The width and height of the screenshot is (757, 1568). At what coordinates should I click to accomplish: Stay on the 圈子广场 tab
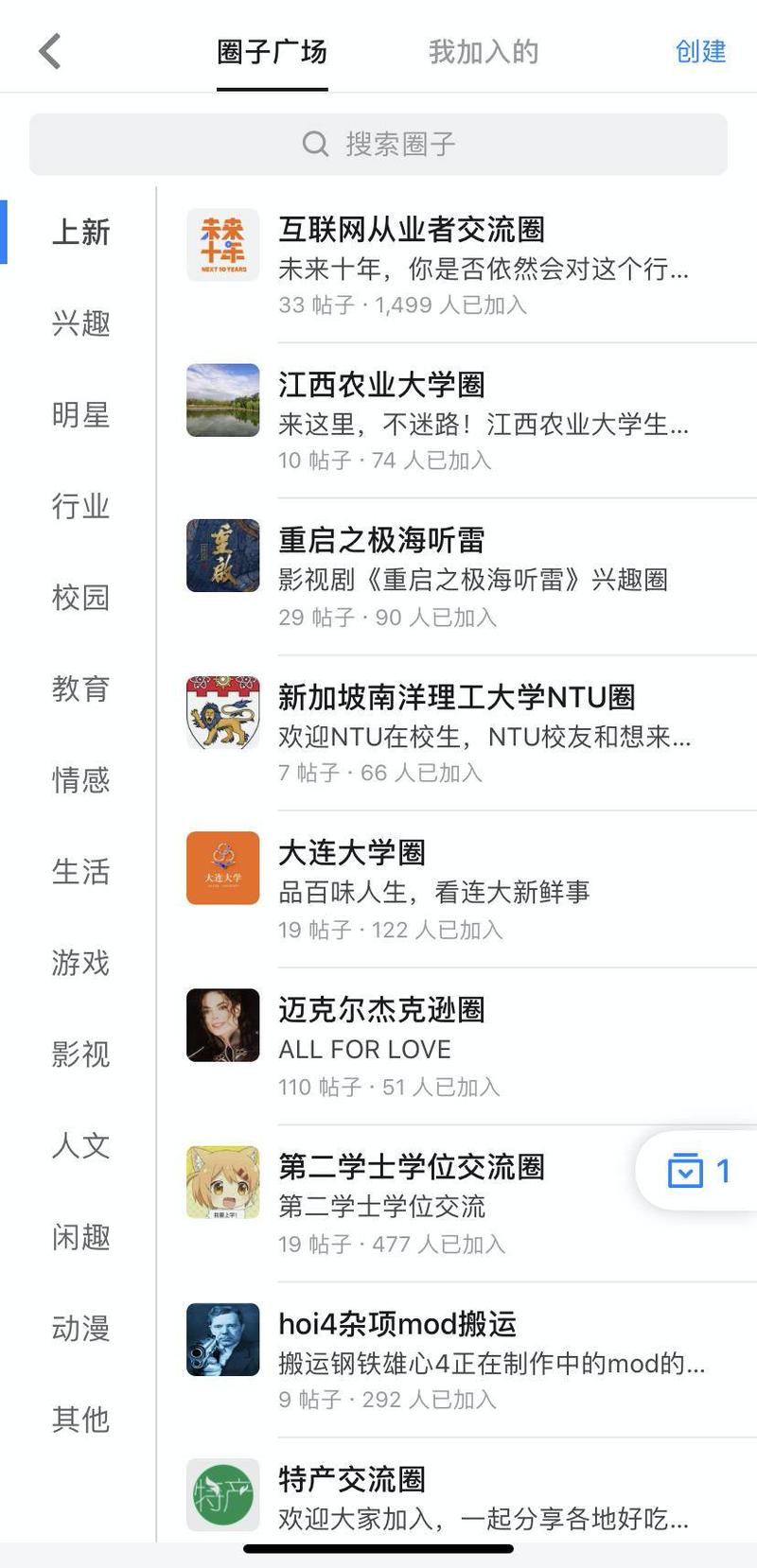coord(272,52)
